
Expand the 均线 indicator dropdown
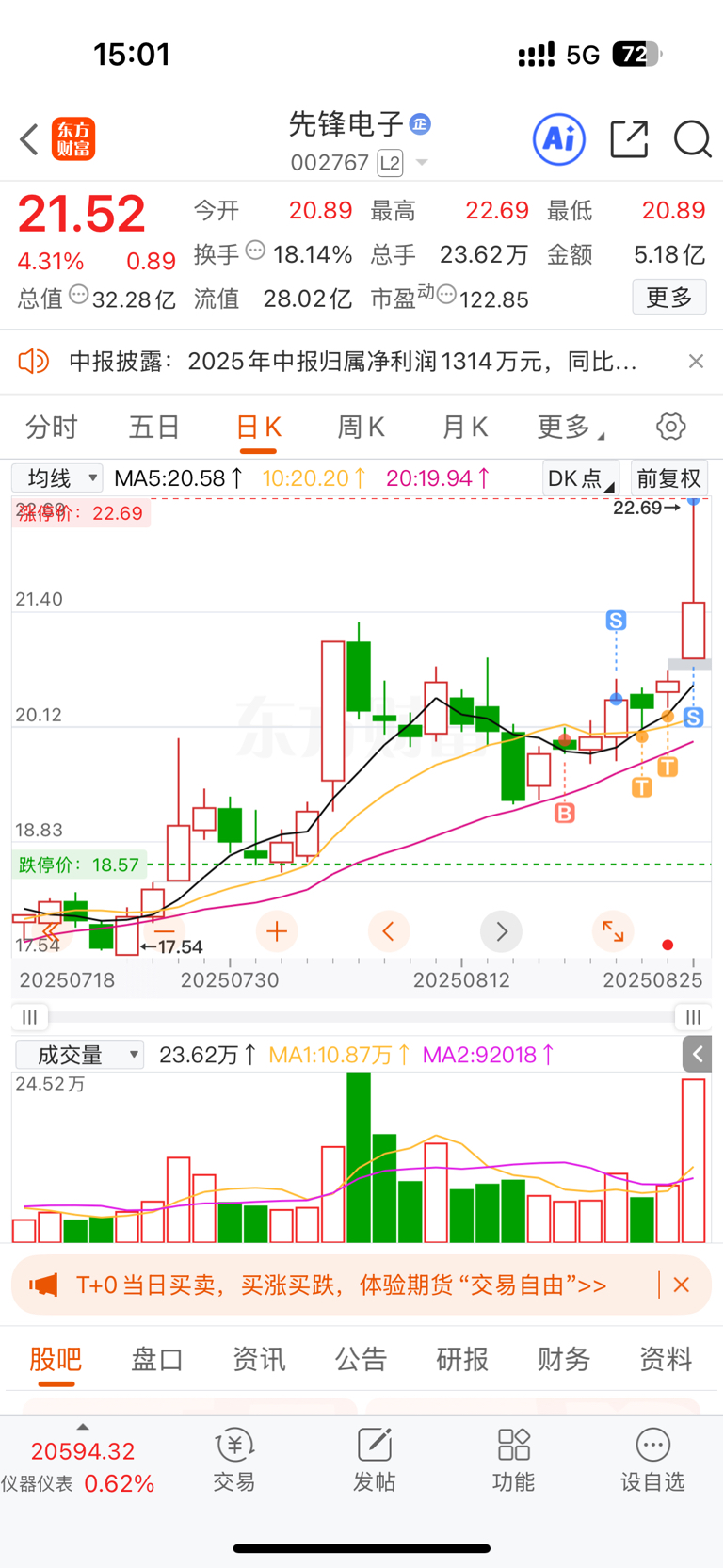57,478
